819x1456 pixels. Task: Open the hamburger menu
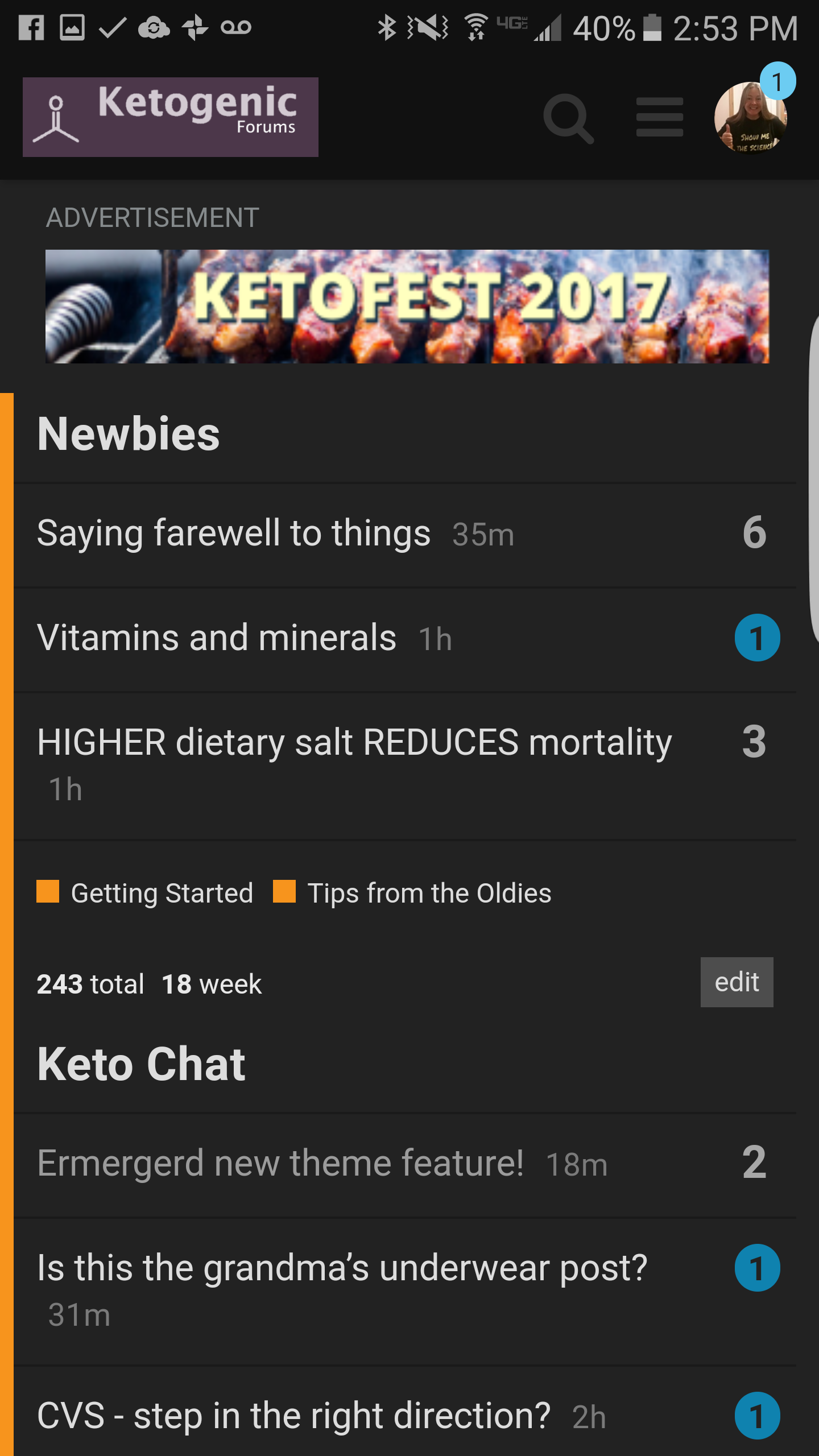click(660, 117)
